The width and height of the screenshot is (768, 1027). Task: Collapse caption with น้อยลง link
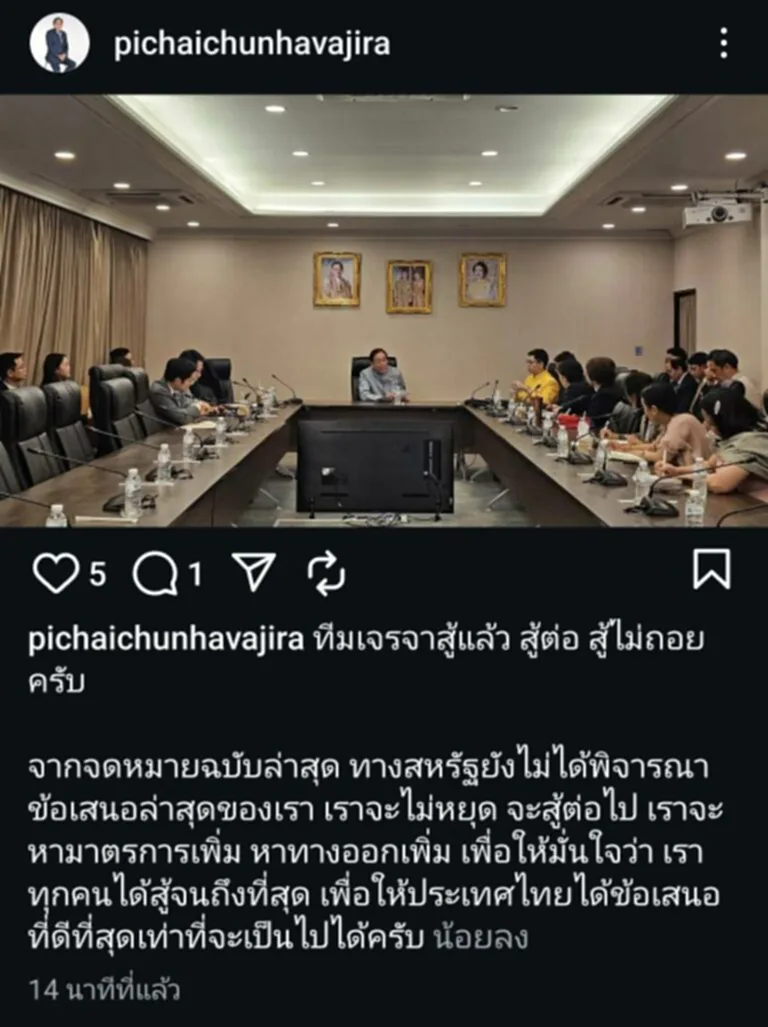(482, 939)
